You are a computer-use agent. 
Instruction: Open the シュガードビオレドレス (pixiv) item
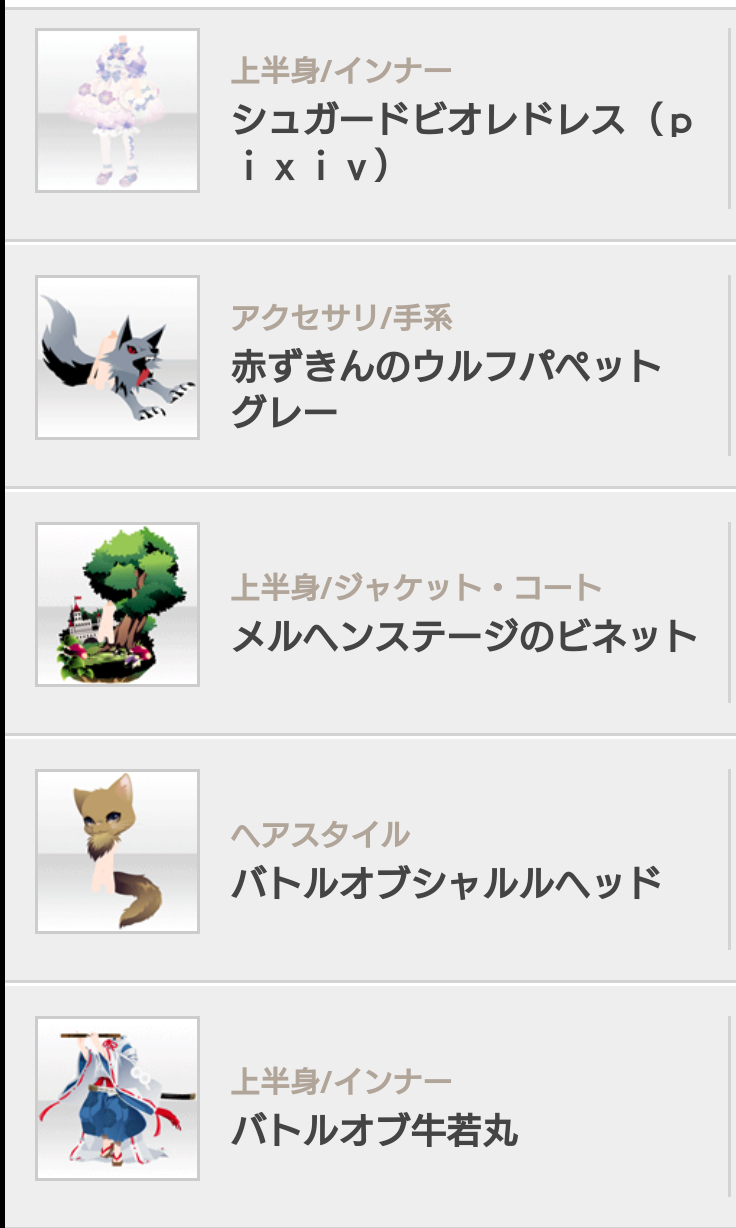coord(370,125)
